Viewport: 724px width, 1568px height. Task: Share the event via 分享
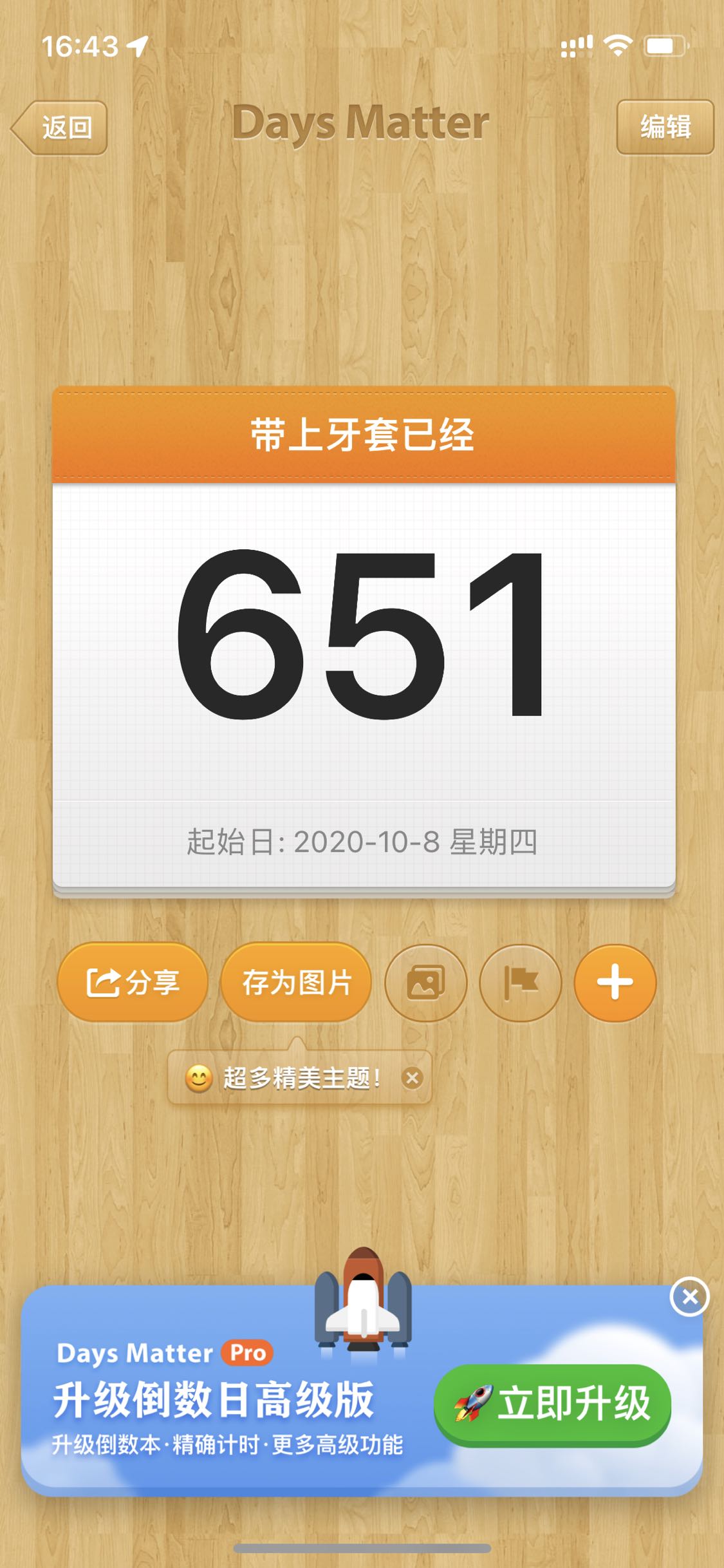click(x=133, y=983)
